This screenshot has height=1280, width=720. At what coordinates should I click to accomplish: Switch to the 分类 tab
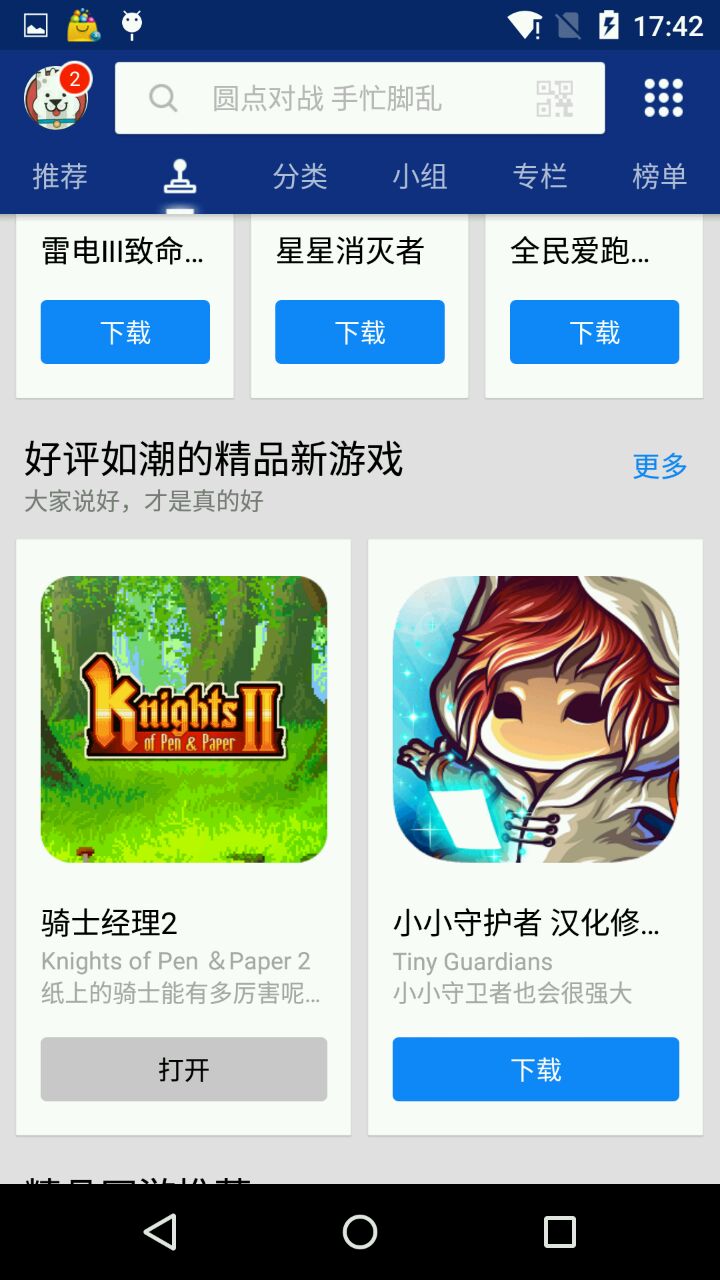tap(300, 177)
